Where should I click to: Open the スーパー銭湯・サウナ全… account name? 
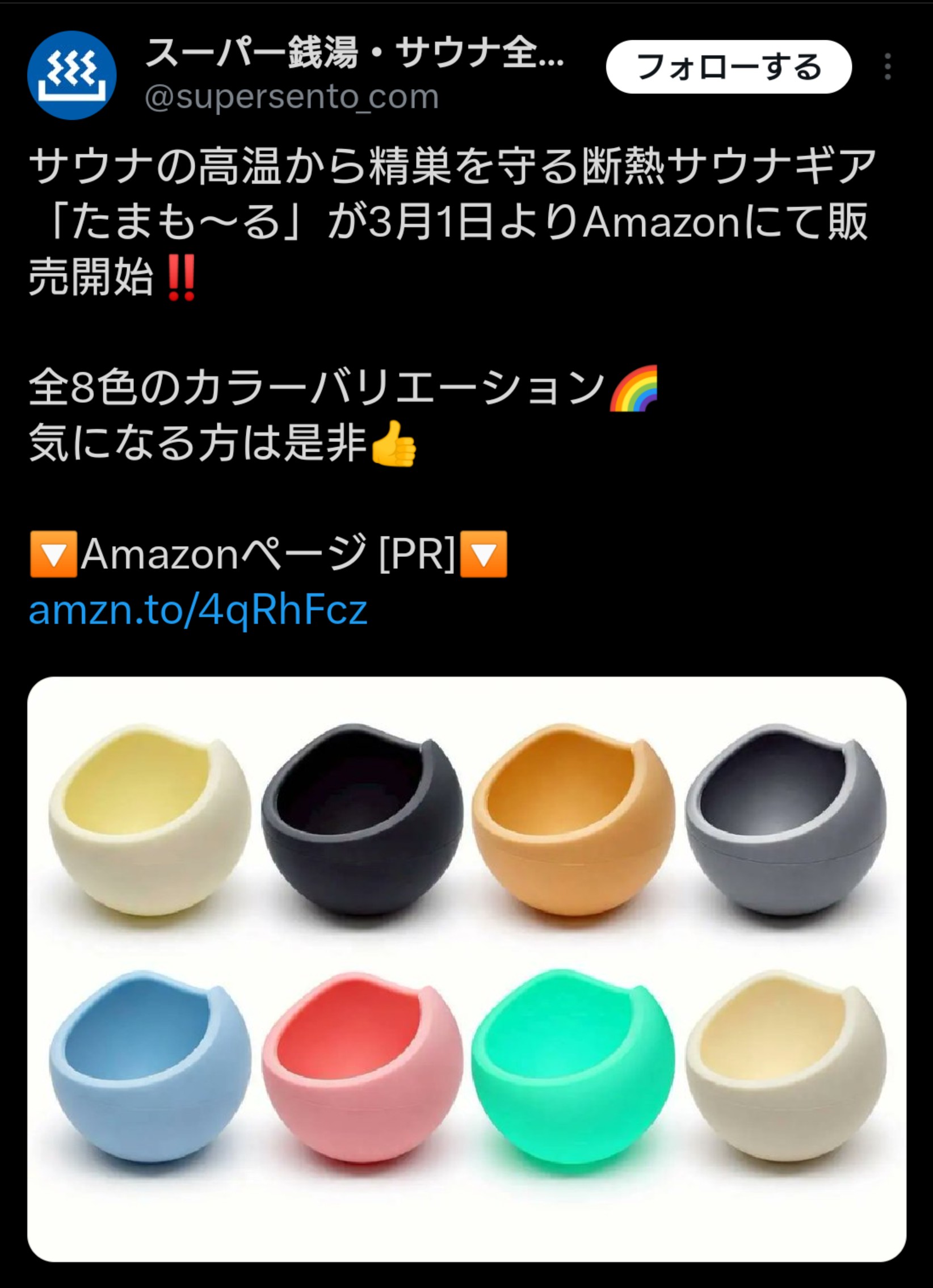click(x=354, y=53)
